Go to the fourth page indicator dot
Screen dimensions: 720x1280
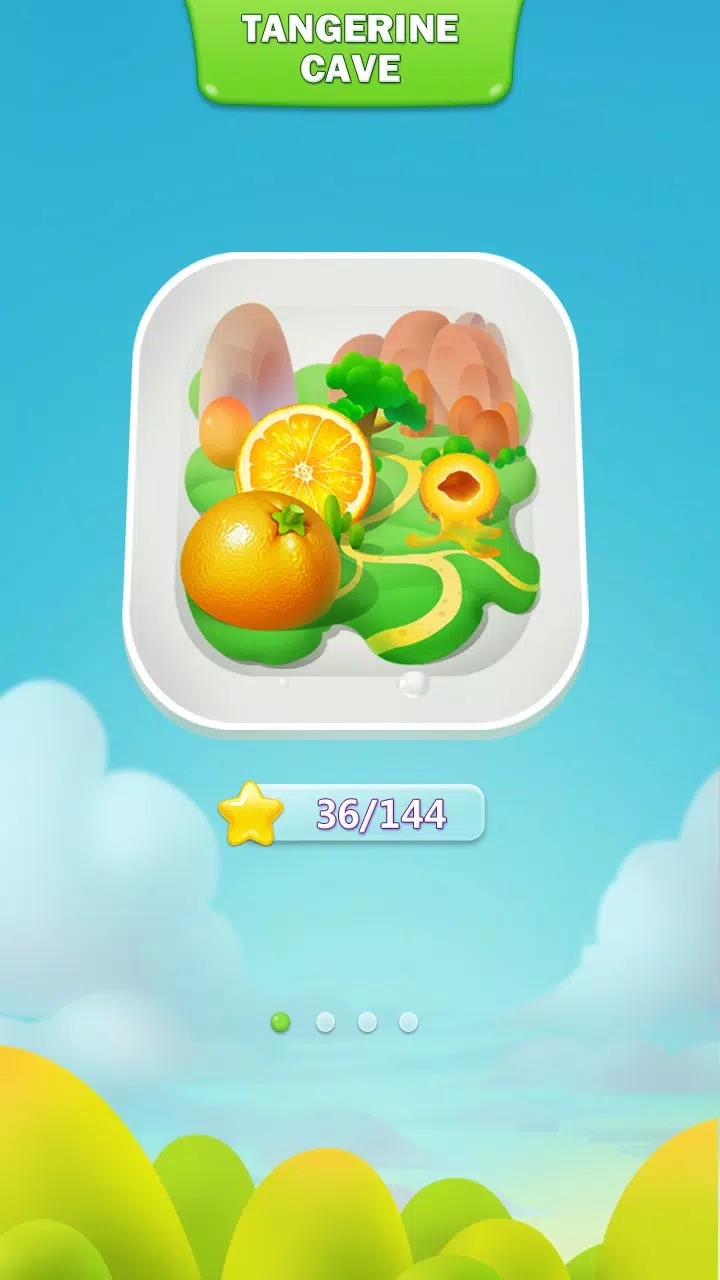pyautogui.click(x=408, y=1022)
